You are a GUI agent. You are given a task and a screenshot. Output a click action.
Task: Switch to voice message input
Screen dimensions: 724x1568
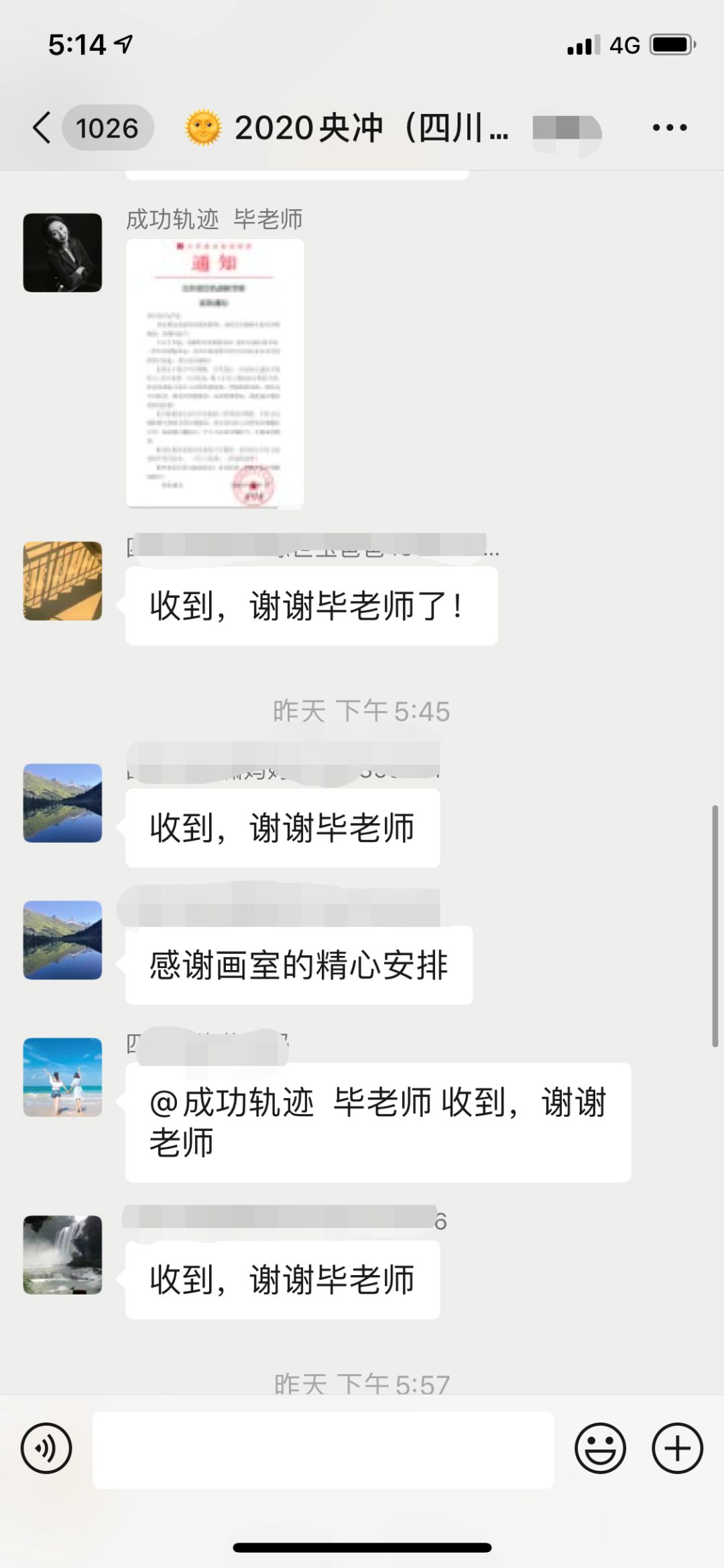46,1447
